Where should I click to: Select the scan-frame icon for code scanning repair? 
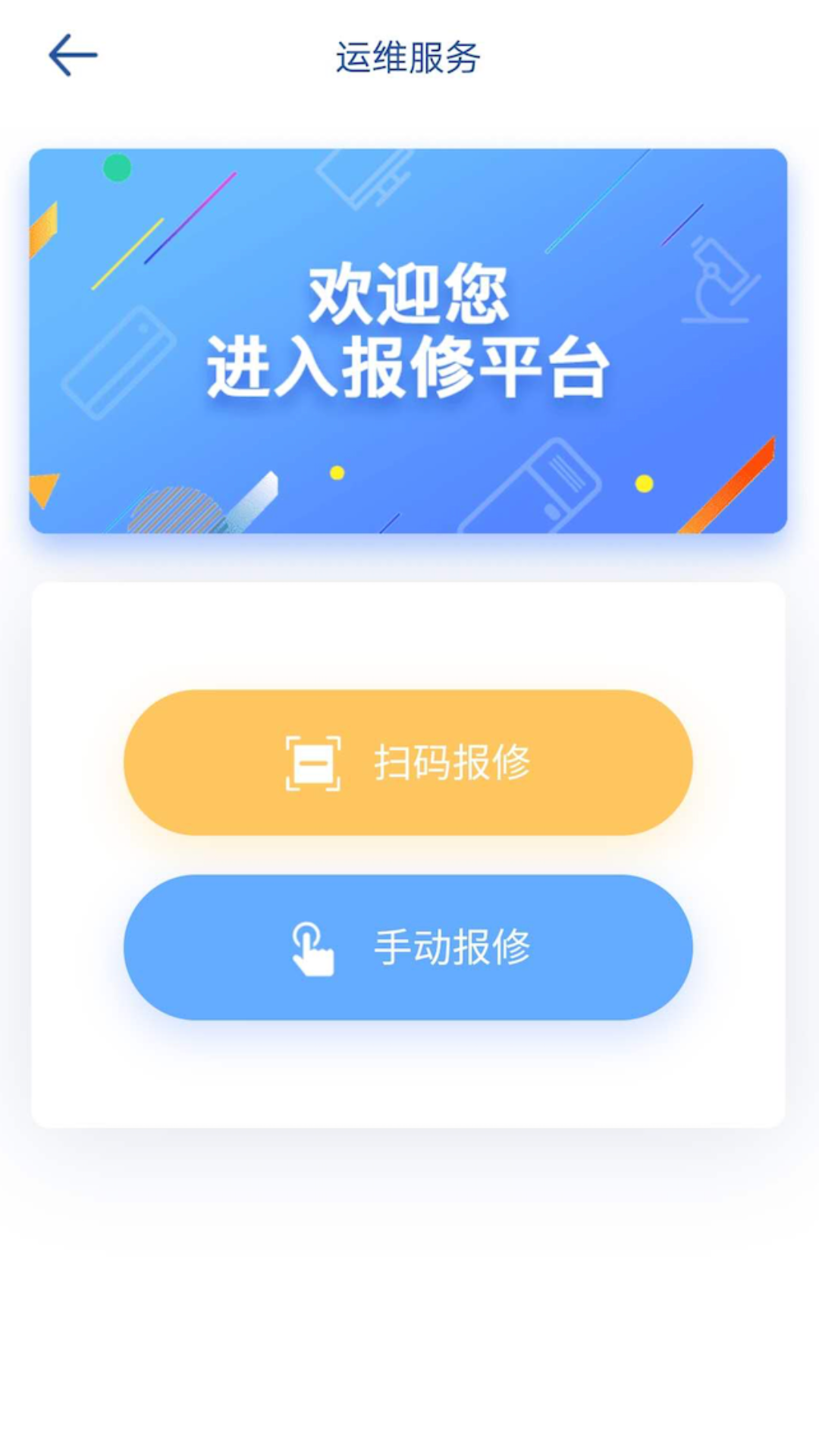pyautogui.click(x=312, y=761)
